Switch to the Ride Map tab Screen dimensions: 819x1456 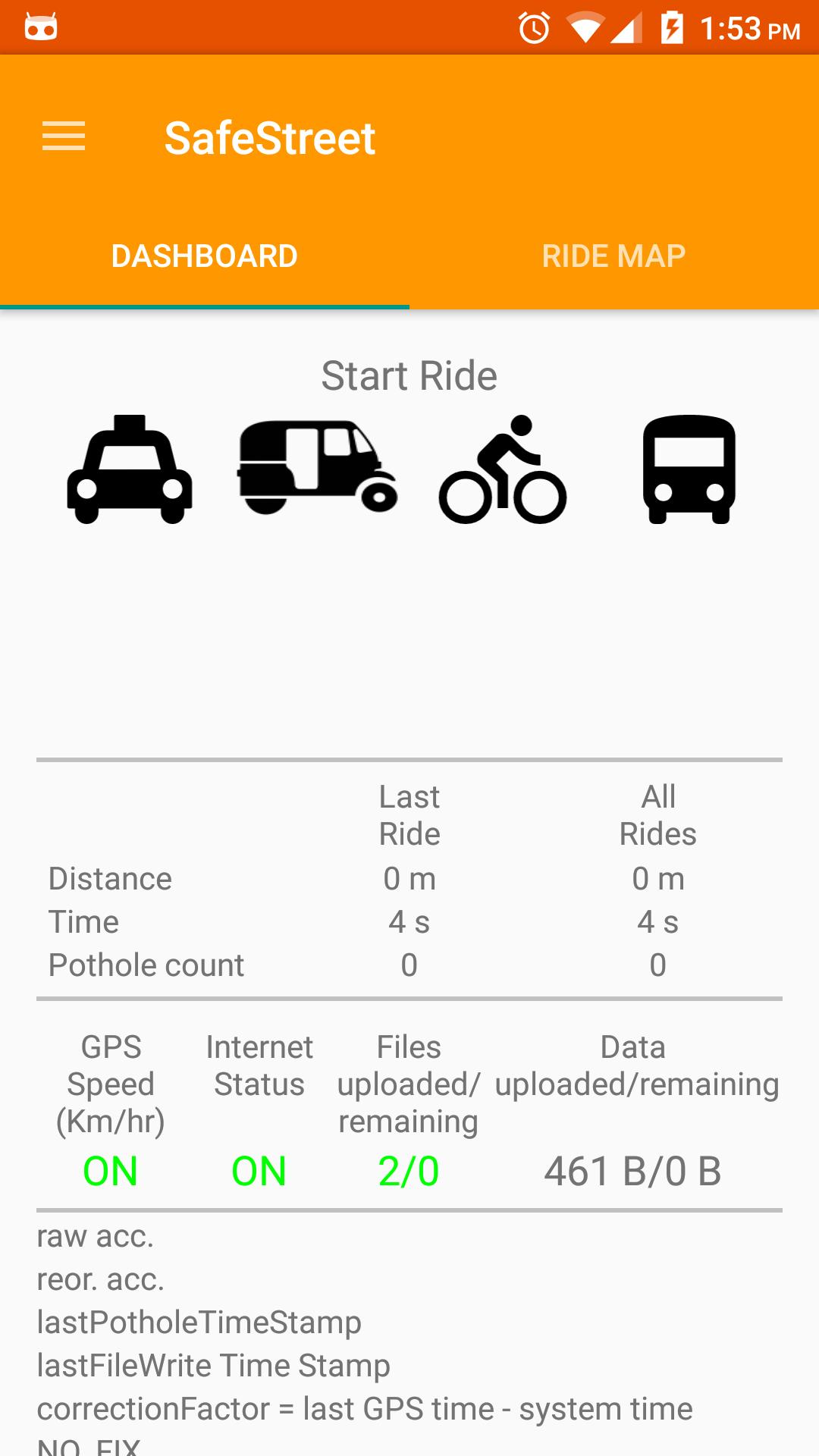click(613, 256)
